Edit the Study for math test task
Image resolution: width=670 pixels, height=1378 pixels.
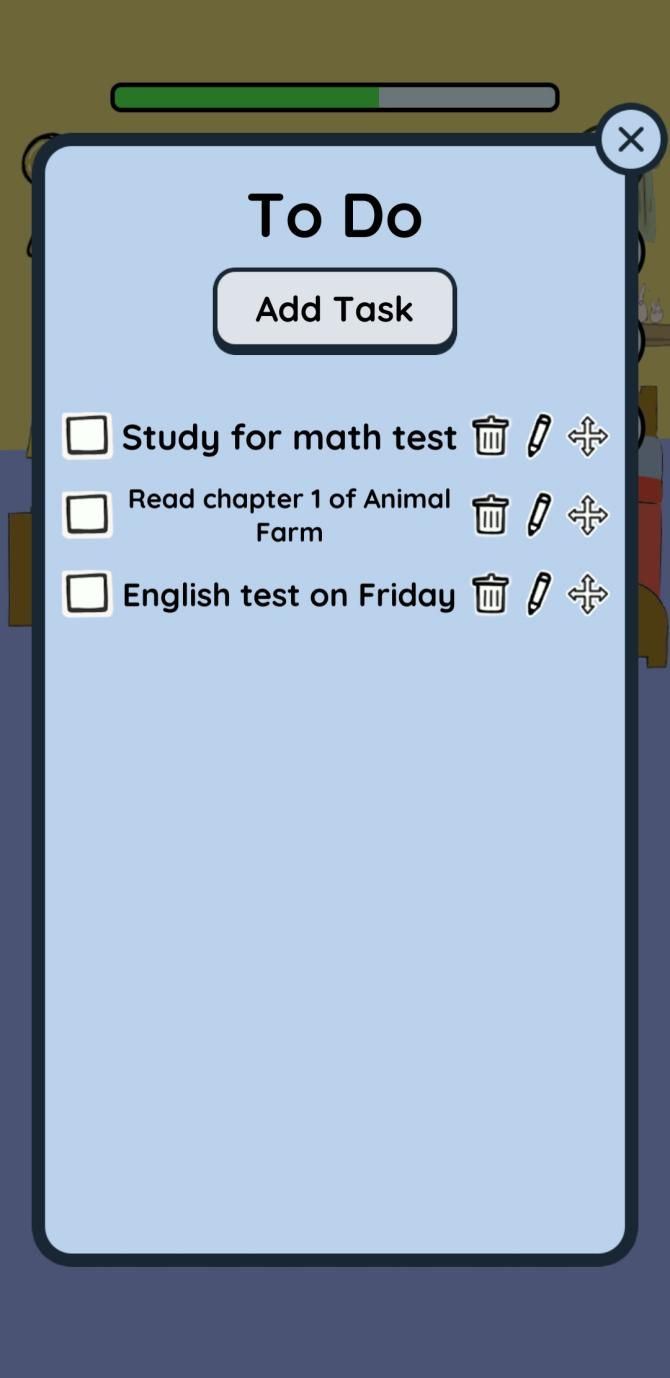pos(539,436)
